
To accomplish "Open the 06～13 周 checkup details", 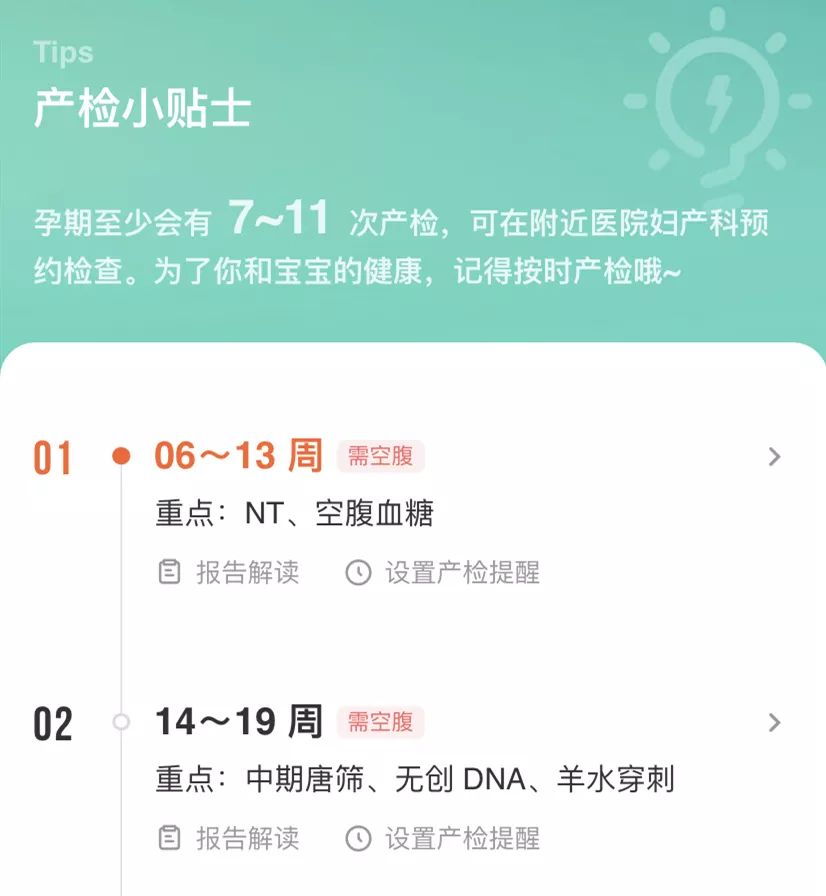I will 773,457.
